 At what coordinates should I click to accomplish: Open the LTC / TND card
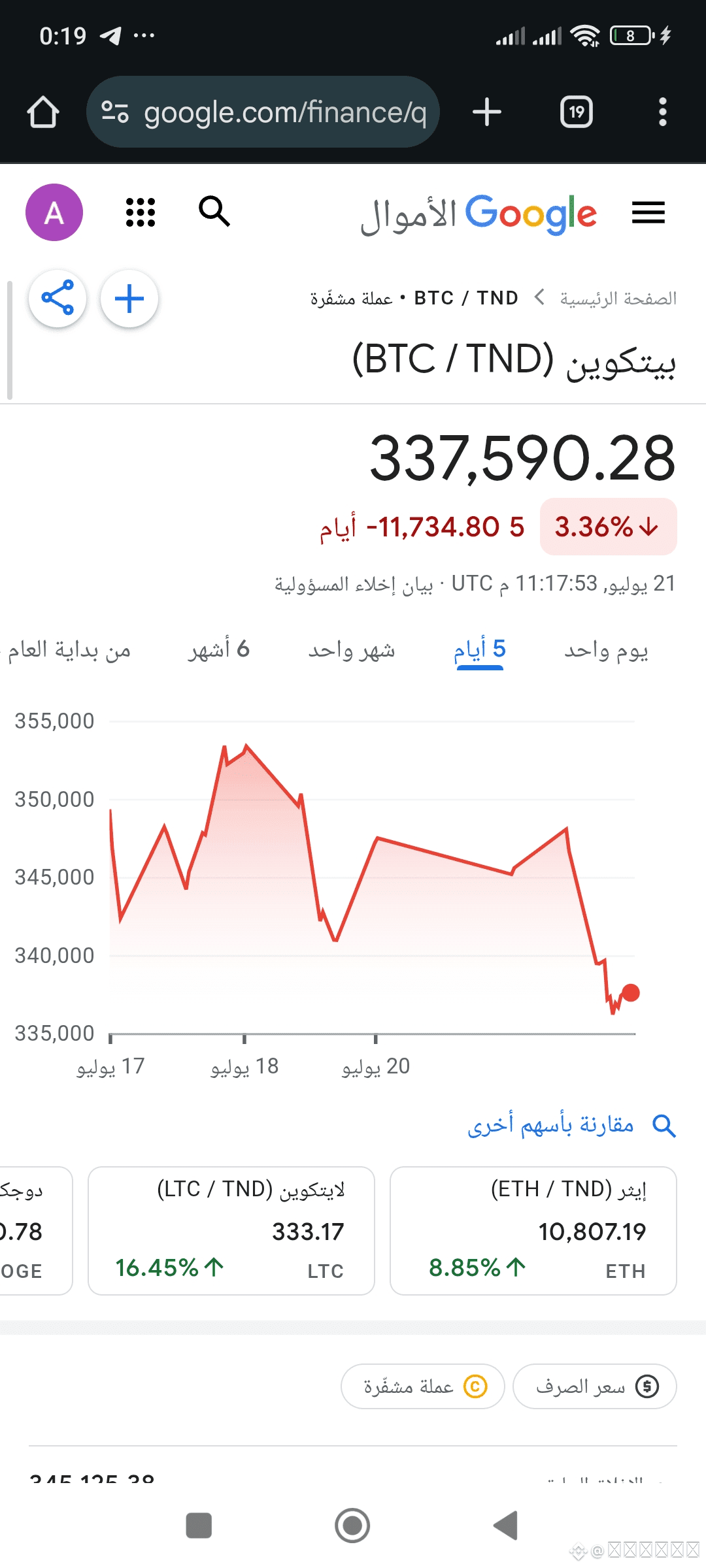coord(231,1230)
